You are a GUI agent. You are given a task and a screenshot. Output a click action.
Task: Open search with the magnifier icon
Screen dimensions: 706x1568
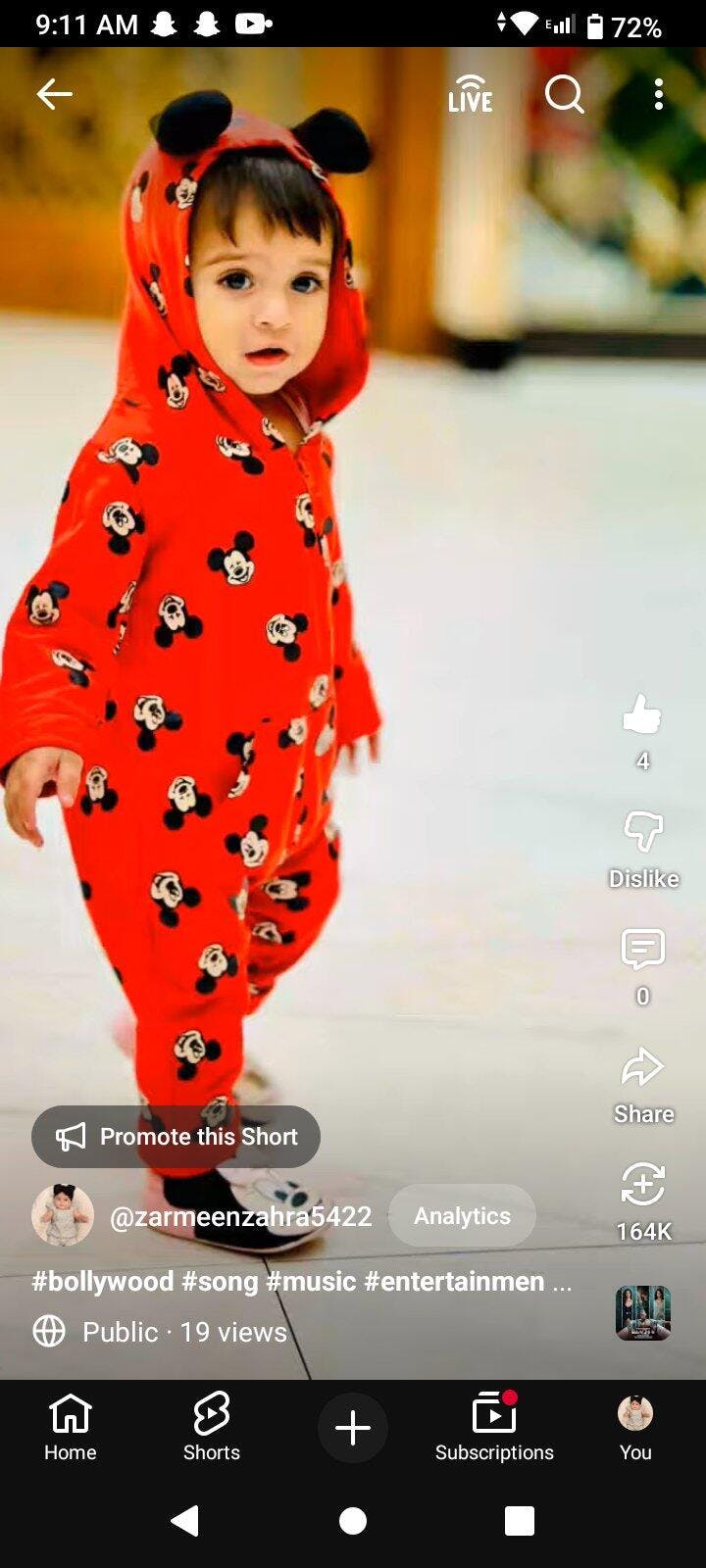565,94
